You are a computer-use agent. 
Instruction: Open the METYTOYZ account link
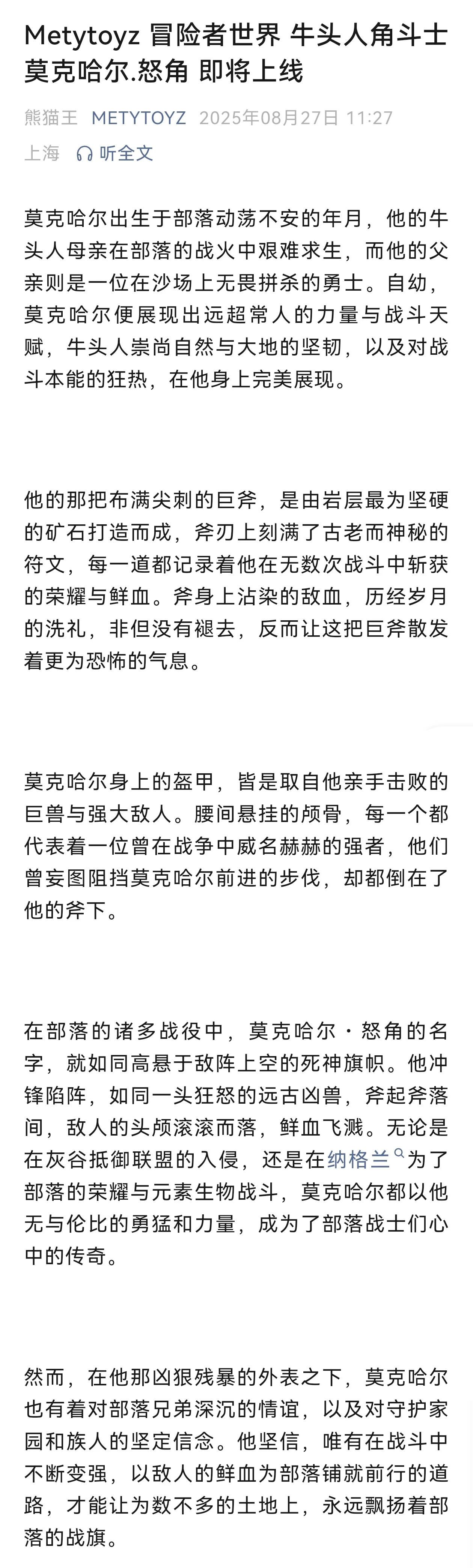(x=139, y=117)
